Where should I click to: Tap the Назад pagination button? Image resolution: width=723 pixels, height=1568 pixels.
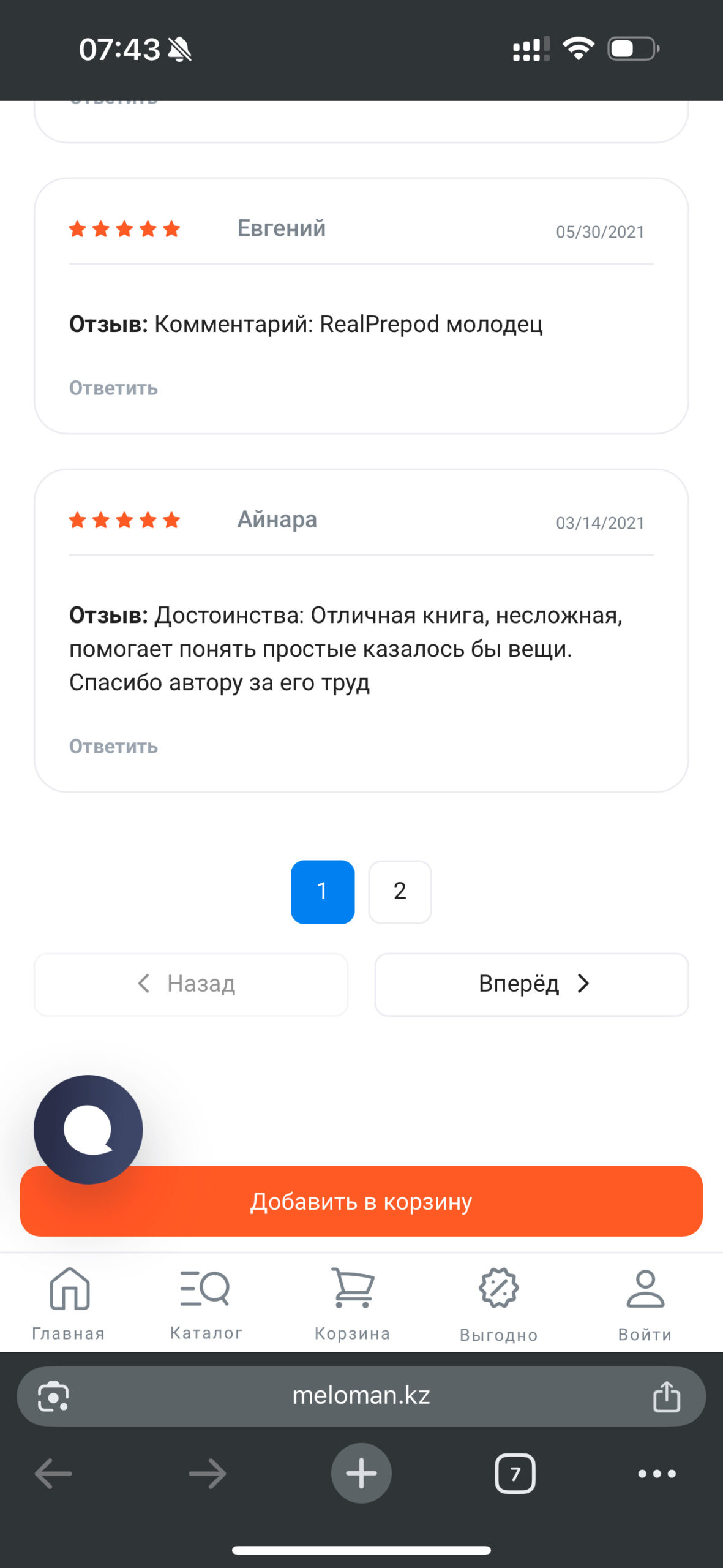(x=191, y=984)
